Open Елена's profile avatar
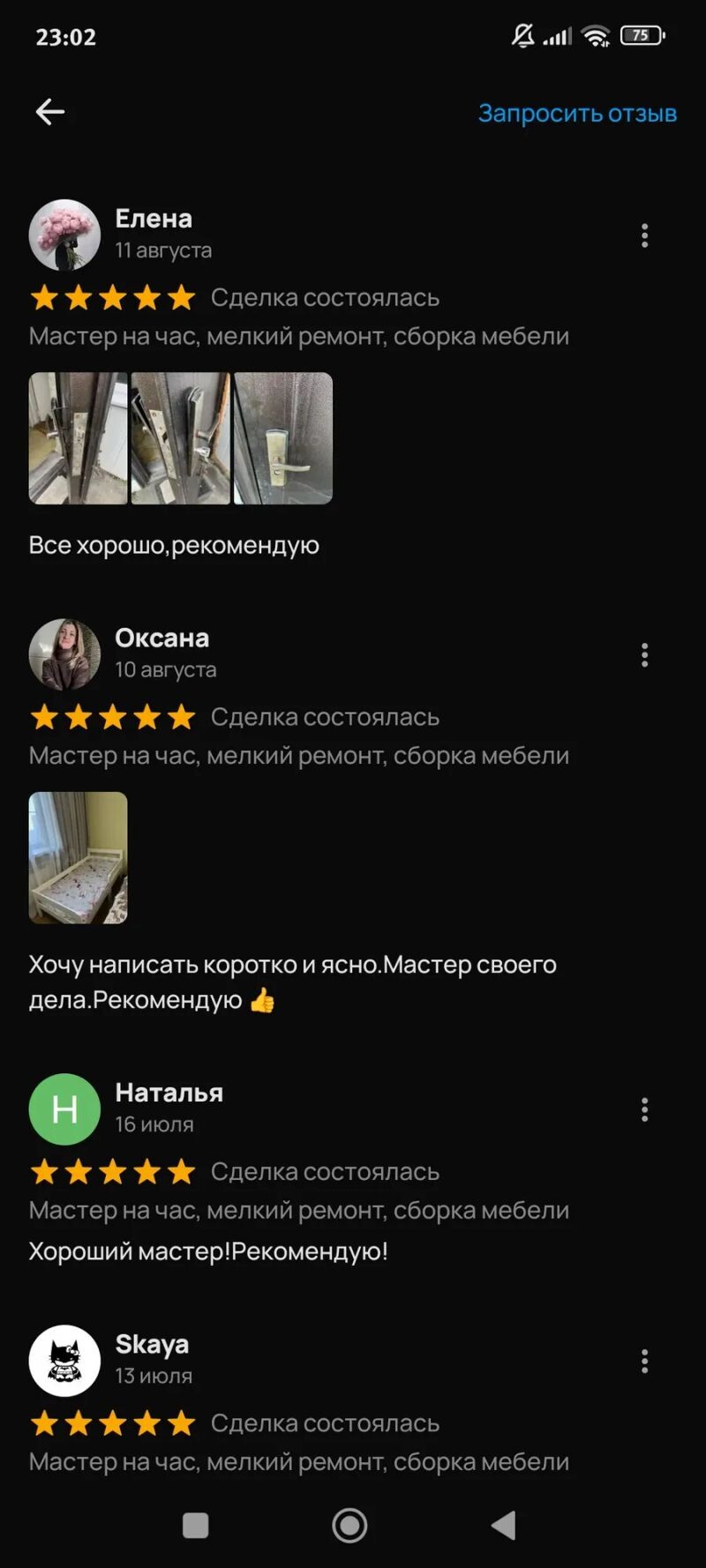This screenshot has width=706, height=1568. tap(64, 235)
